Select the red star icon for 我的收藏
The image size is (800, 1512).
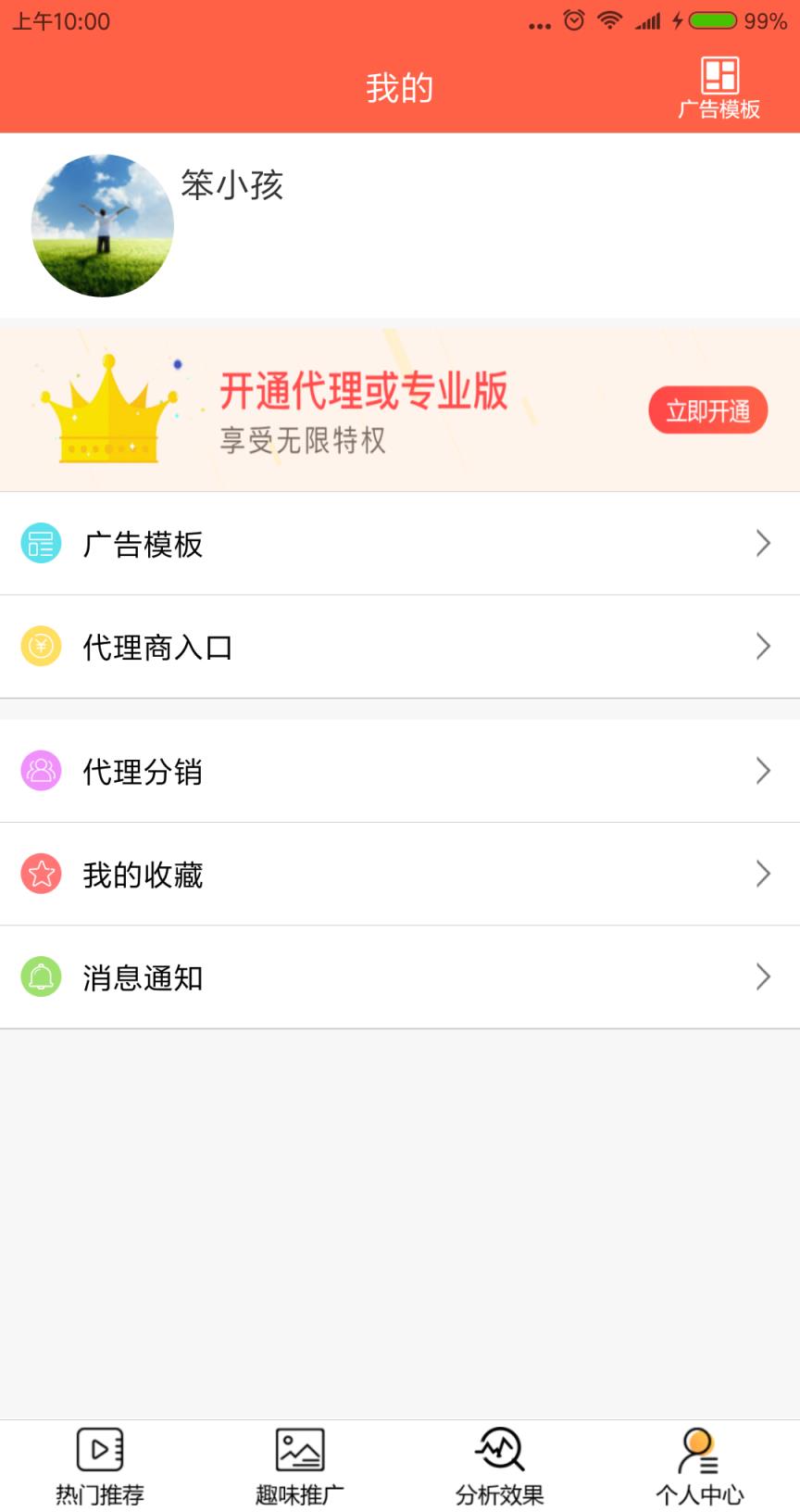(40, 873)
